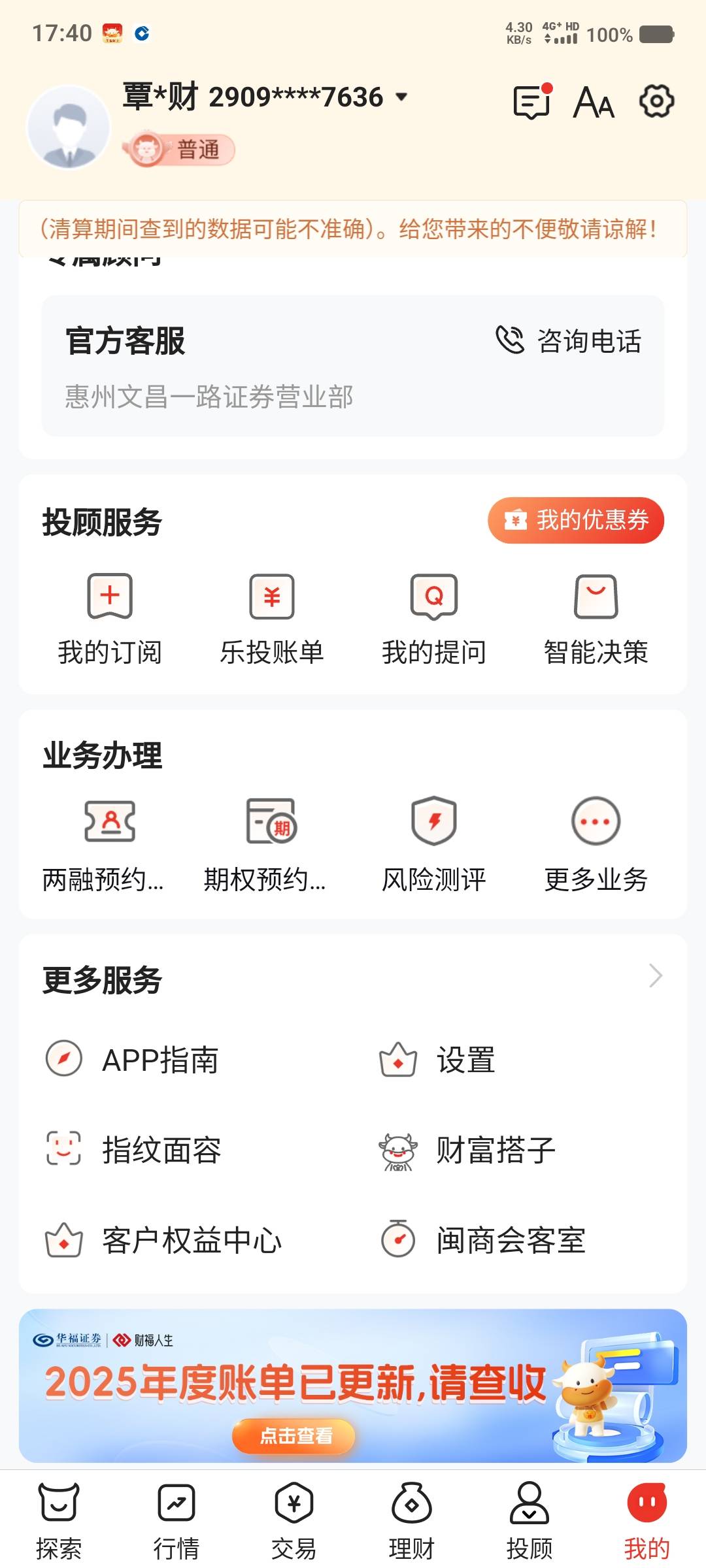Start 风险测评 risk assessment
Image resolution: width=706 pixels, height=1568 pixels.
coord(434,844)
